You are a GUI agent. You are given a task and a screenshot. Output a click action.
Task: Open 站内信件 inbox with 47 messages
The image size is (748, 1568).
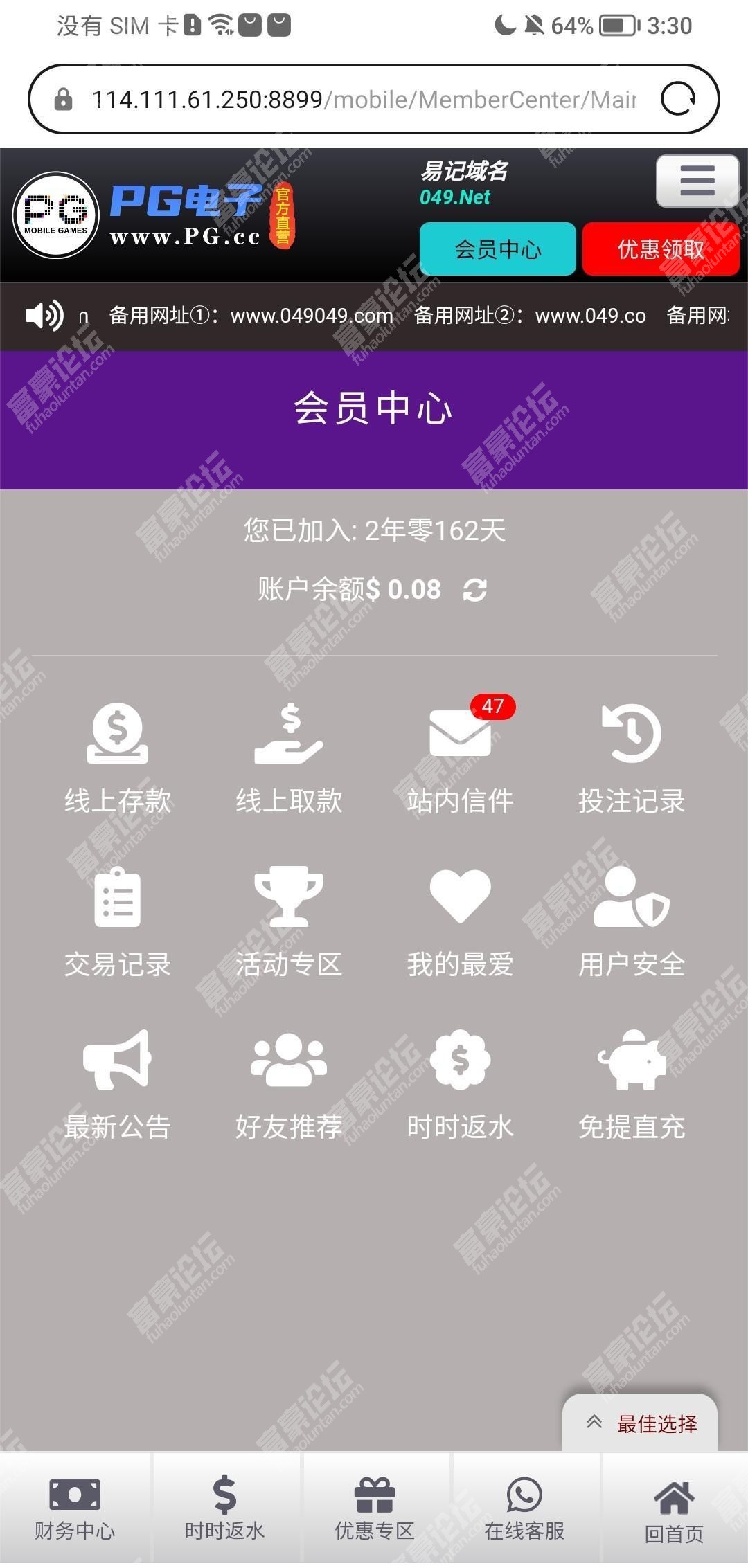click(460, 758)
